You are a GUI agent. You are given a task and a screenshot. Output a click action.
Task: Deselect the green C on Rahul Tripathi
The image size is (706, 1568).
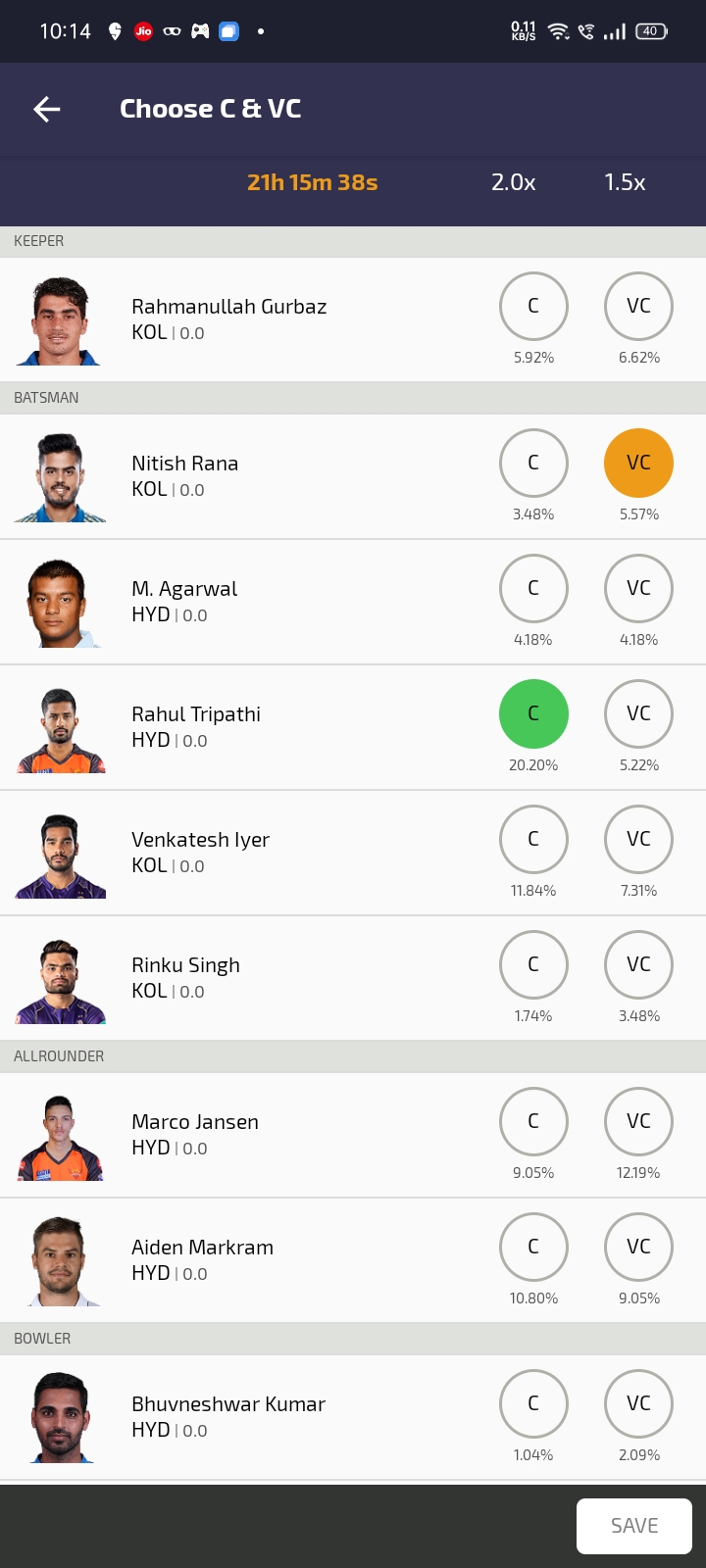(x=533, y=713)
